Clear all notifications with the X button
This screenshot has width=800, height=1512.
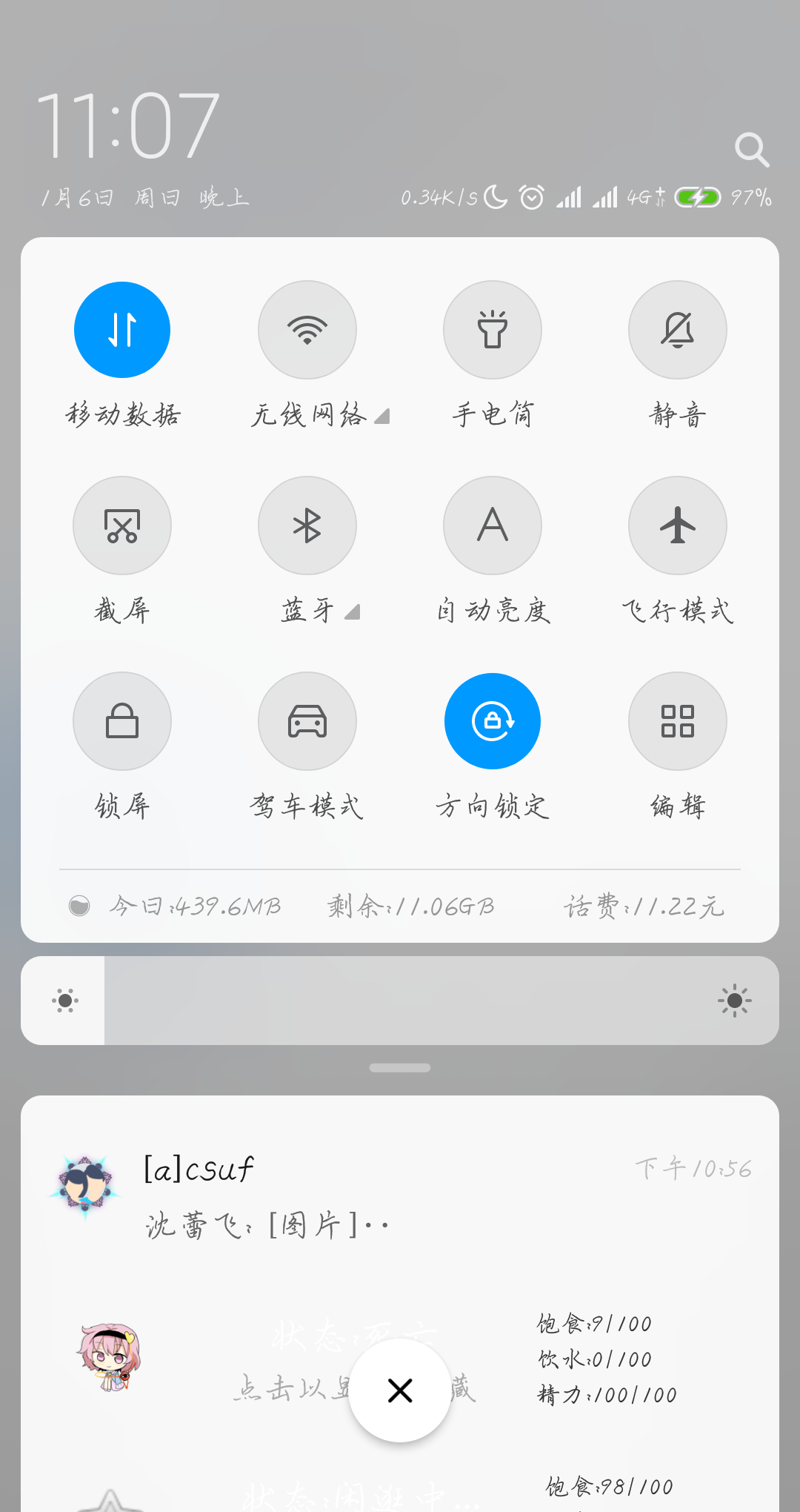pos(400,1390)
